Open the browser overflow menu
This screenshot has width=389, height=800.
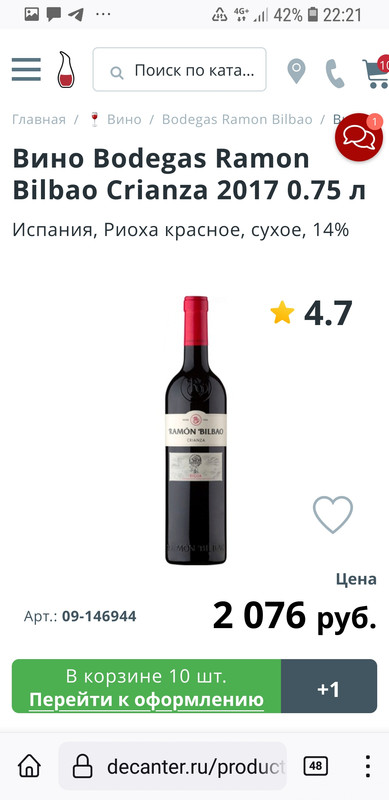pos(368,766)
